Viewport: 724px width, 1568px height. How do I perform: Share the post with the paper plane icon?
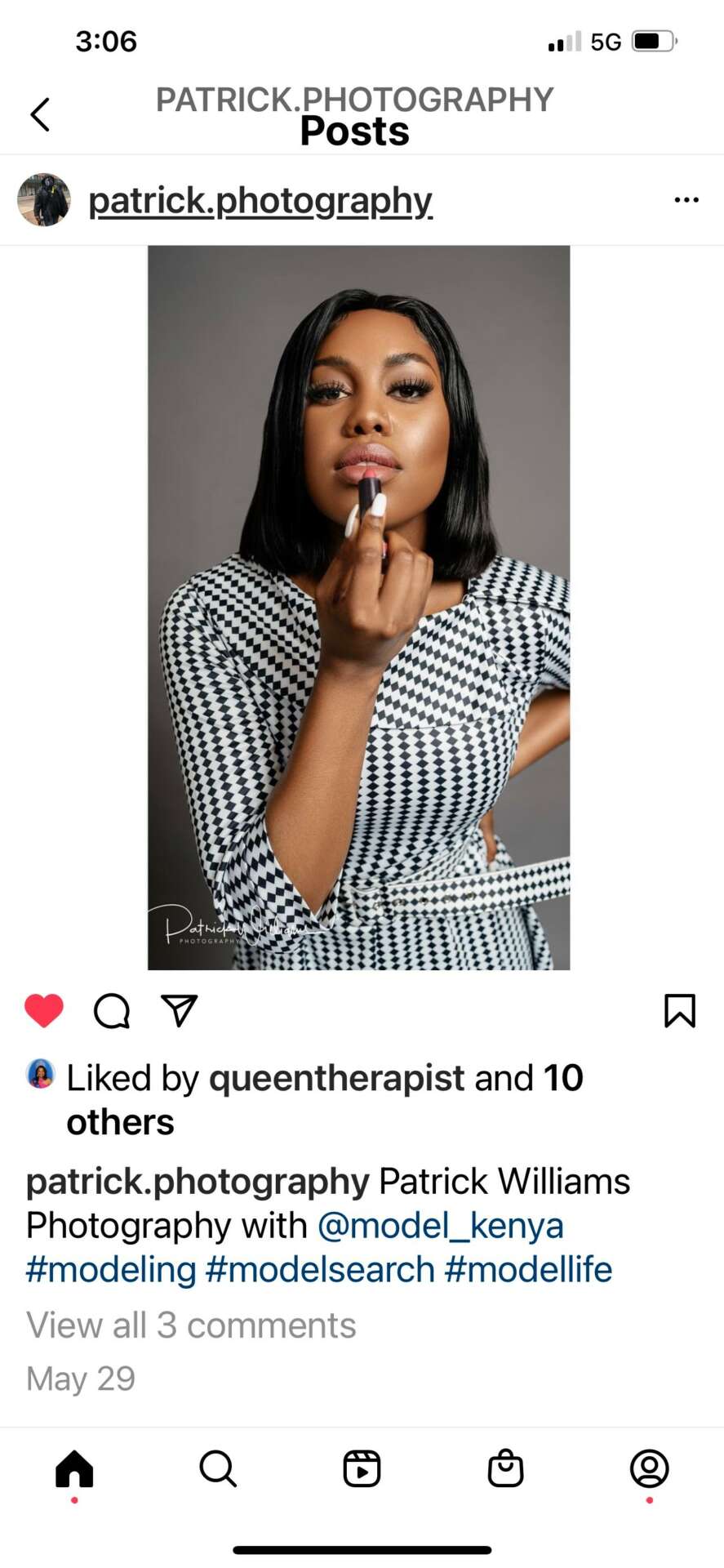180,1010
